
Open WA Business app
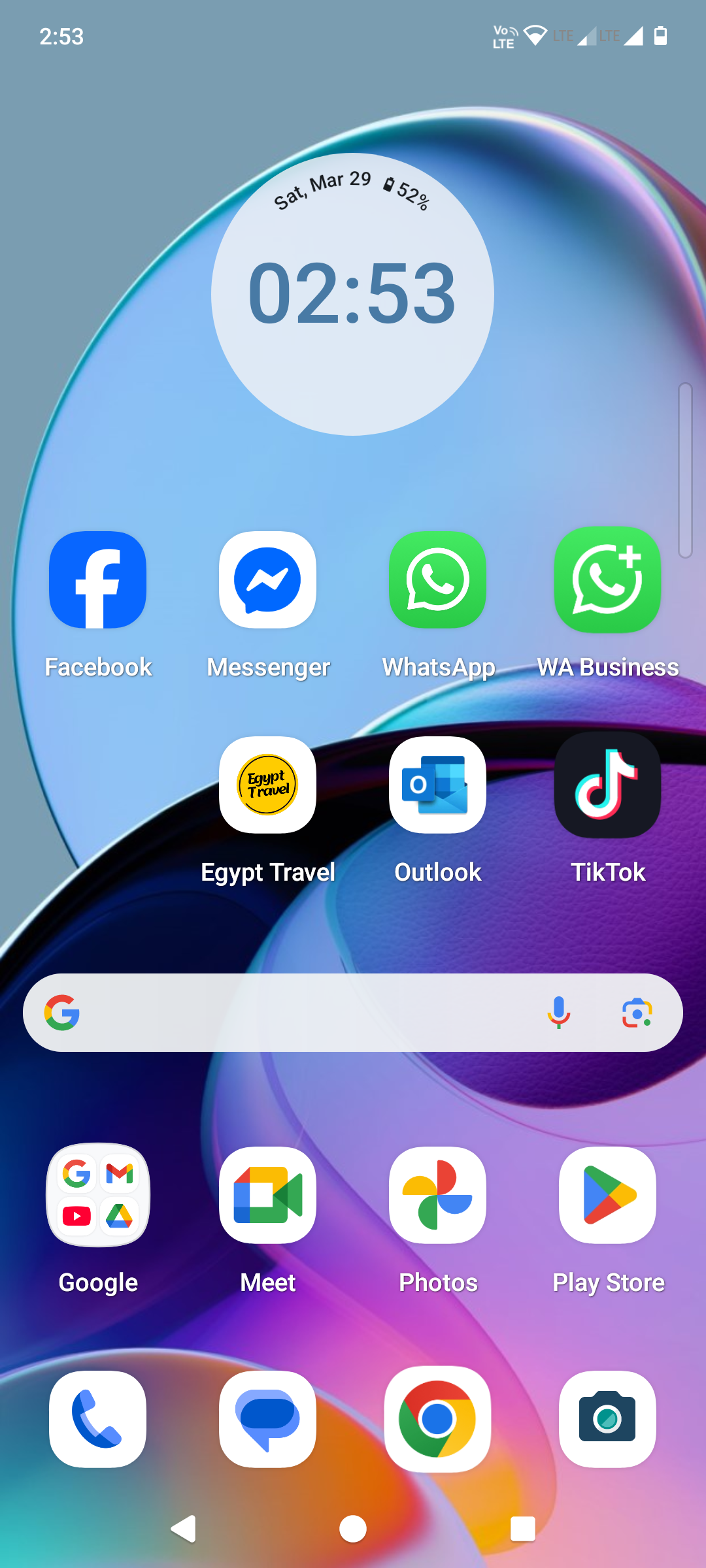point(608,580)
